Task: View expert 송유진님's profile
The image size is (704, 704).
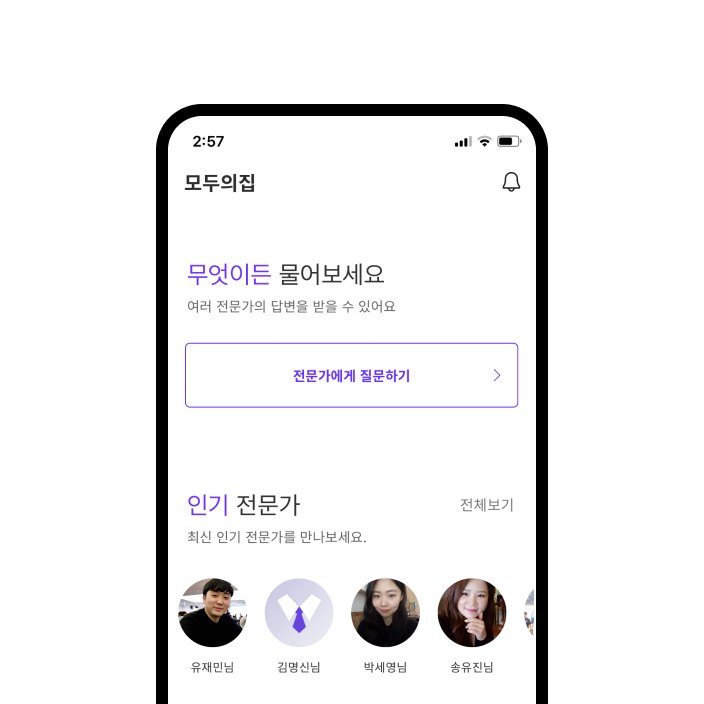Action: click(472, 613)
